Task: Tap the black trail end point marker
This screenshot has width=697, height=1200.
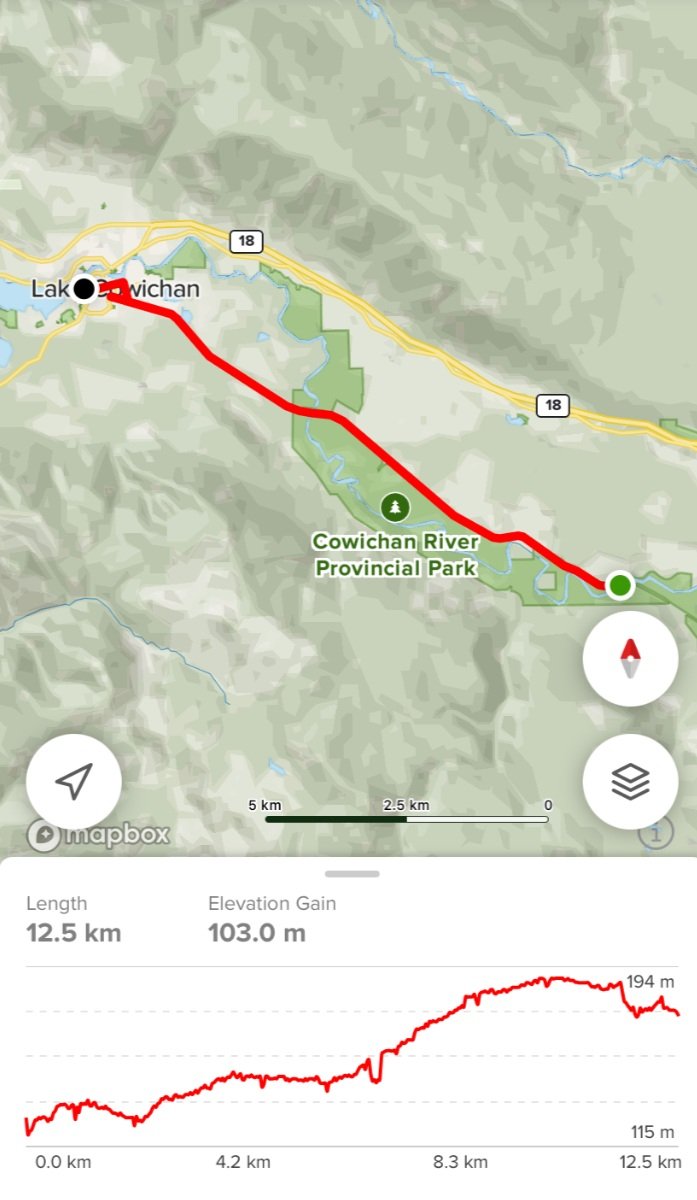Action: [84, 289]
